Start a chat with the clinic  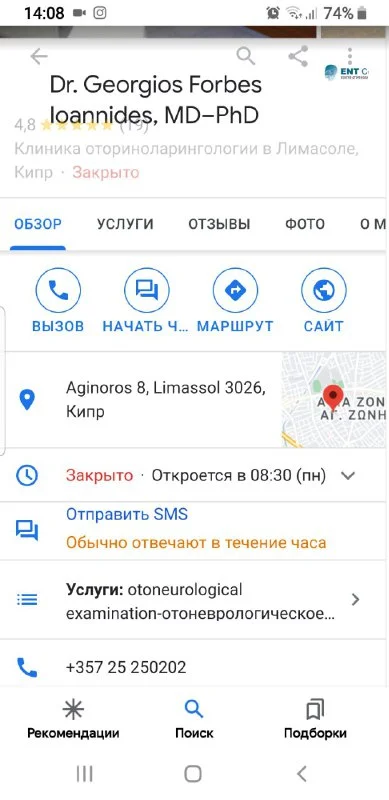146,301
